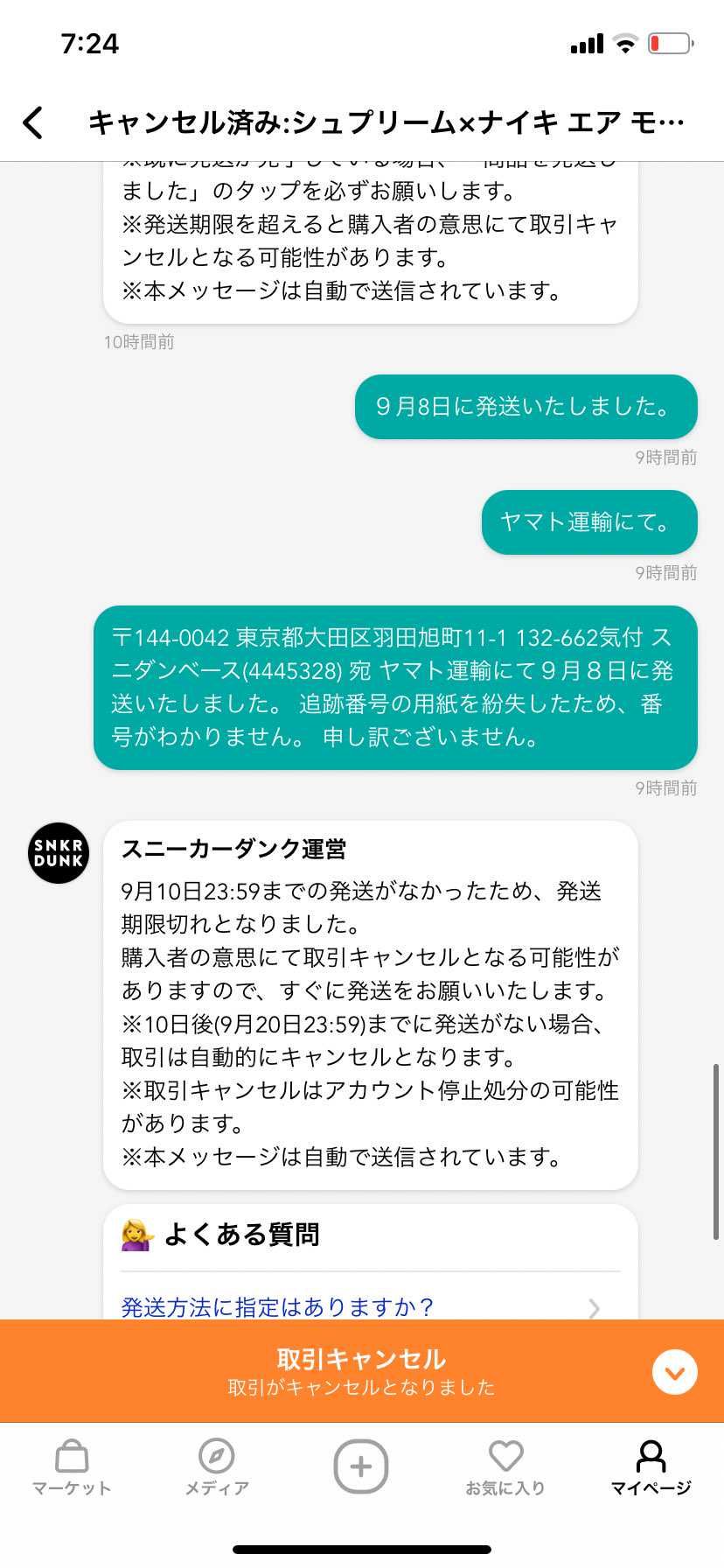
Task: Collapse the orange banner via its chevron
Action: (x=674, y=1372)
